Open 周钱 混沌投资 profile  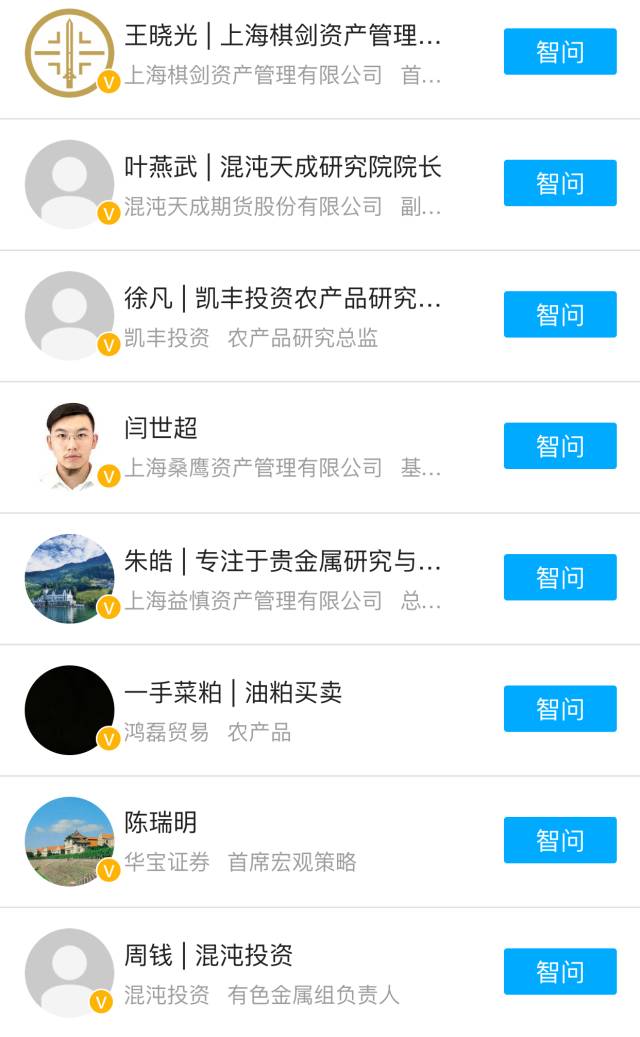click(x=260, y=972)
